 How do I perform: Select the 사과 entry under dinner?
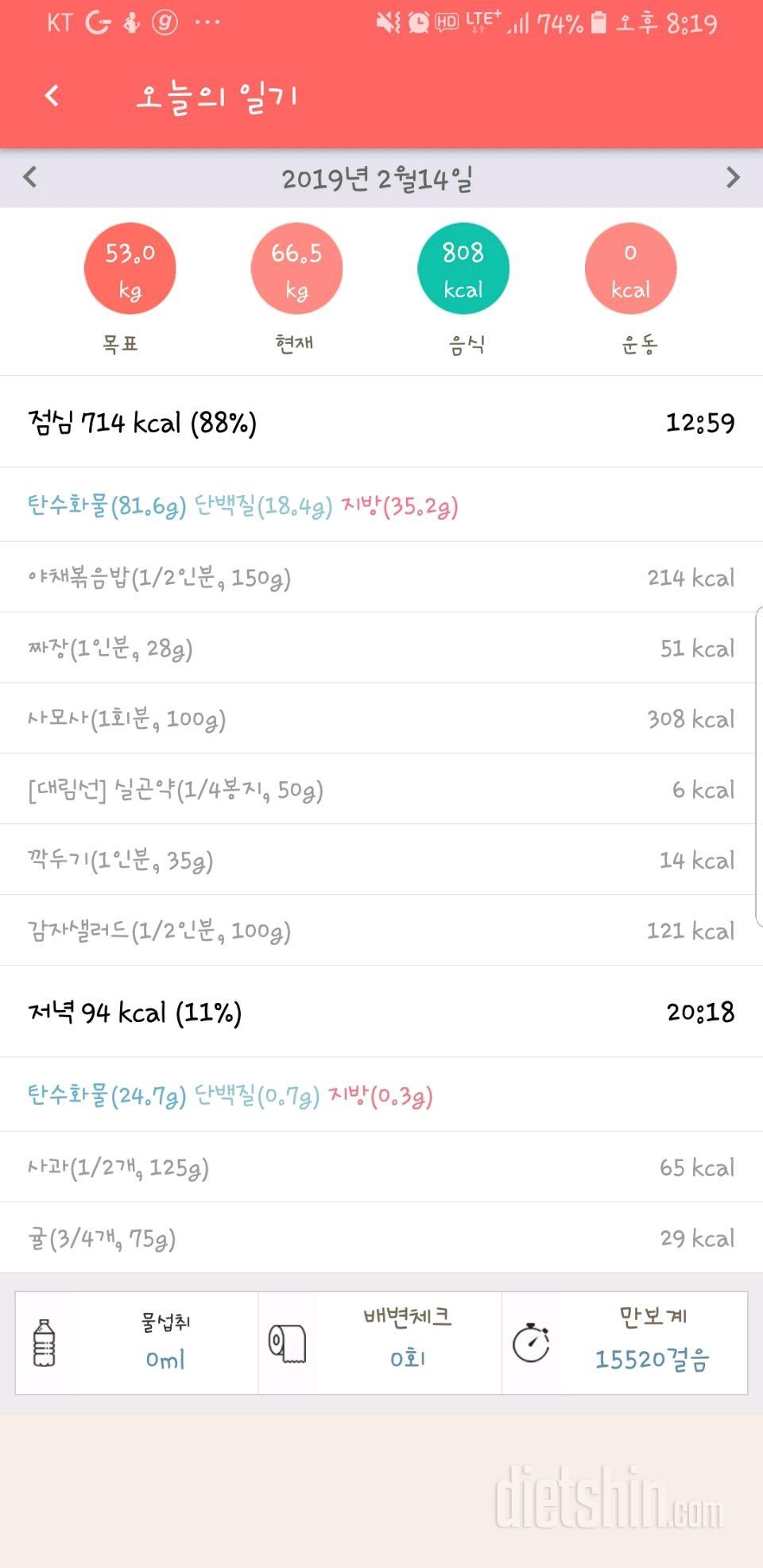pos(381,1167)
